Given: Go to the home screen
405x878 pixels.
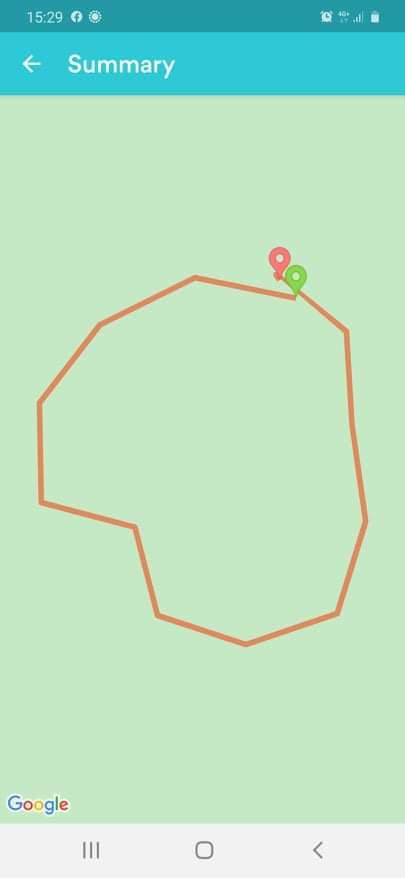Looking at the screenshot, I should pos(204,850).
